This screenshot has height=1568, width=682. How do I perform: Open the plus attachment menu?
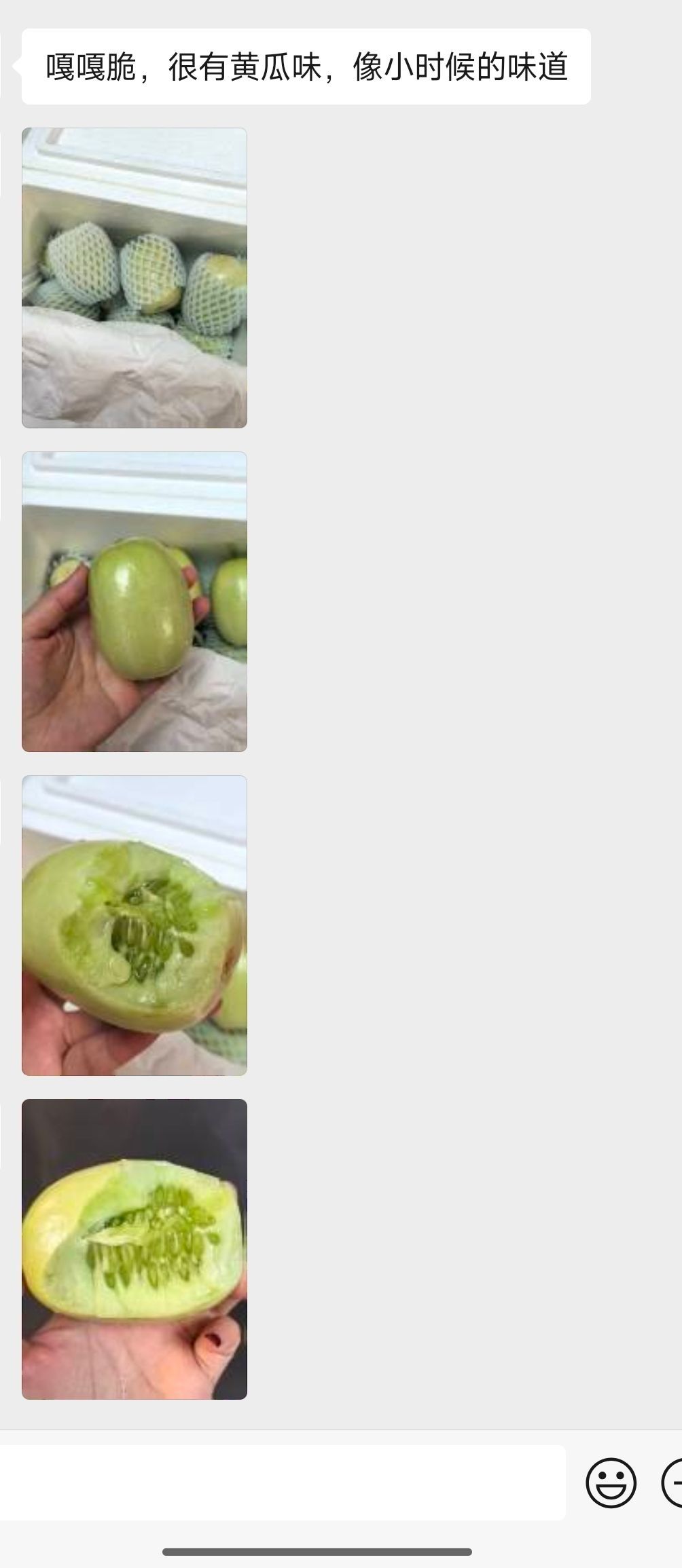674,1482
